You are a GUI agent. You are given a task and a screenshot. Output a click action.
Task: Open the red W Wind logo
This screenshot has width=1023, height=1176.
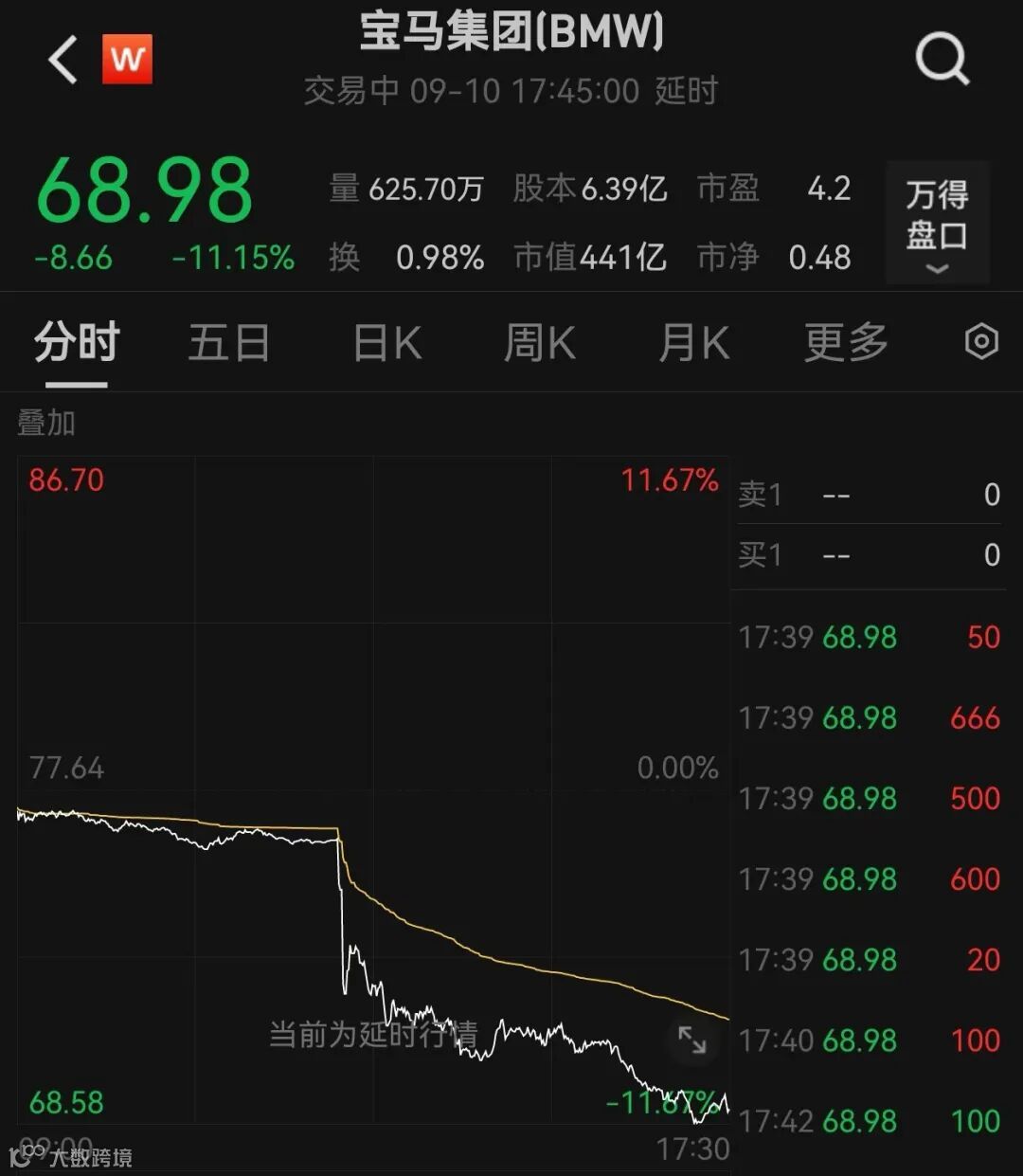(127, 60)
